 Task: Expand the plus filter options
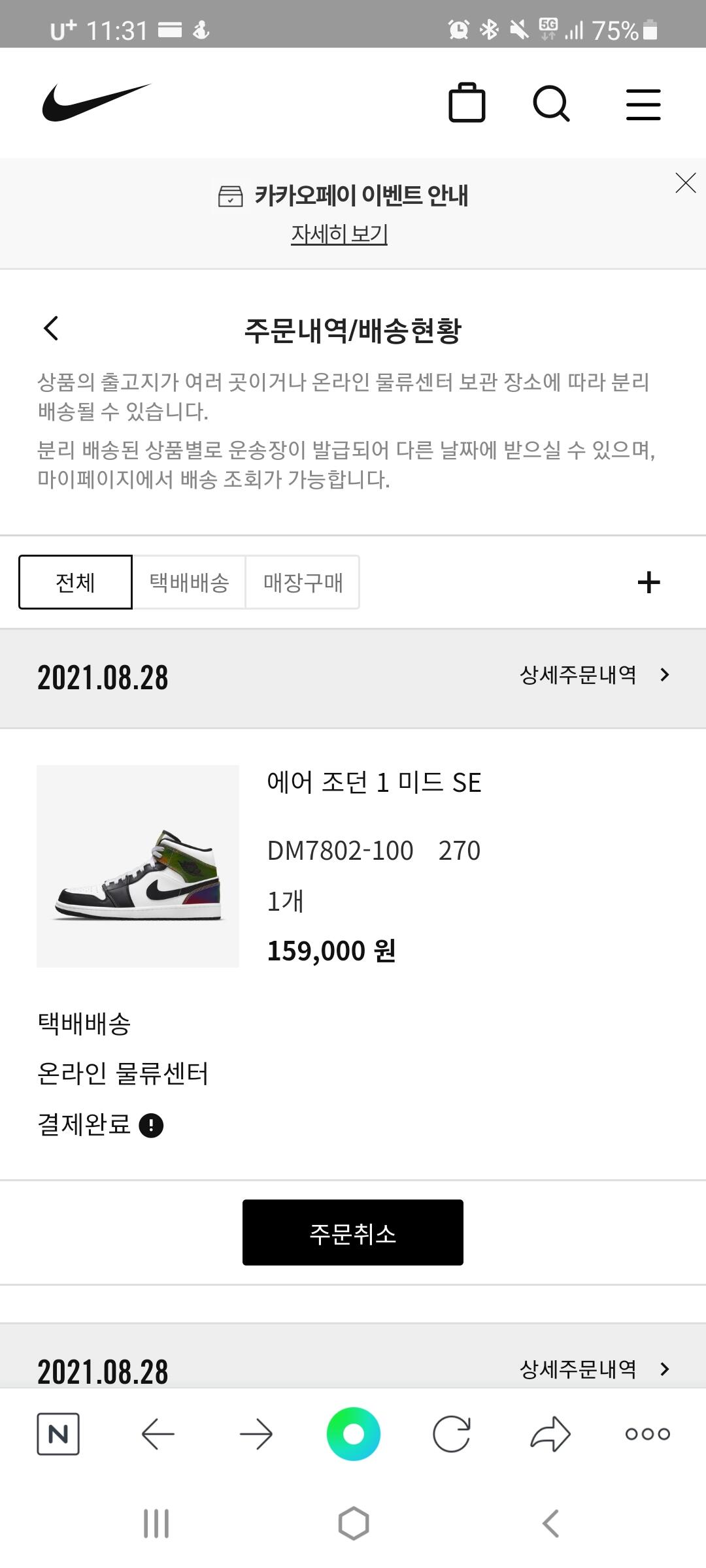[x=648, y=582]
